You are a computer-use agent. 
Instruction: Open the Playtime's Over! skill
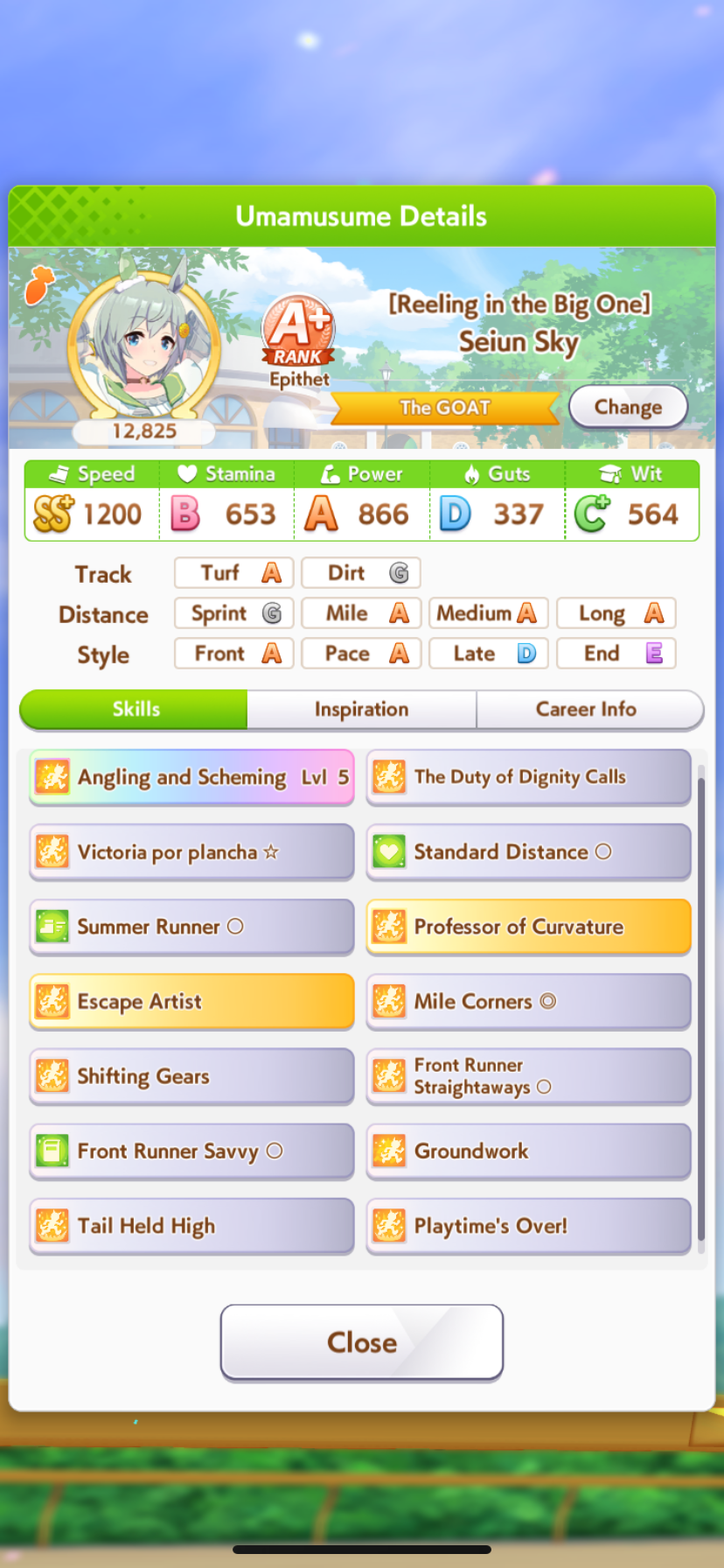click(528, 1226)
